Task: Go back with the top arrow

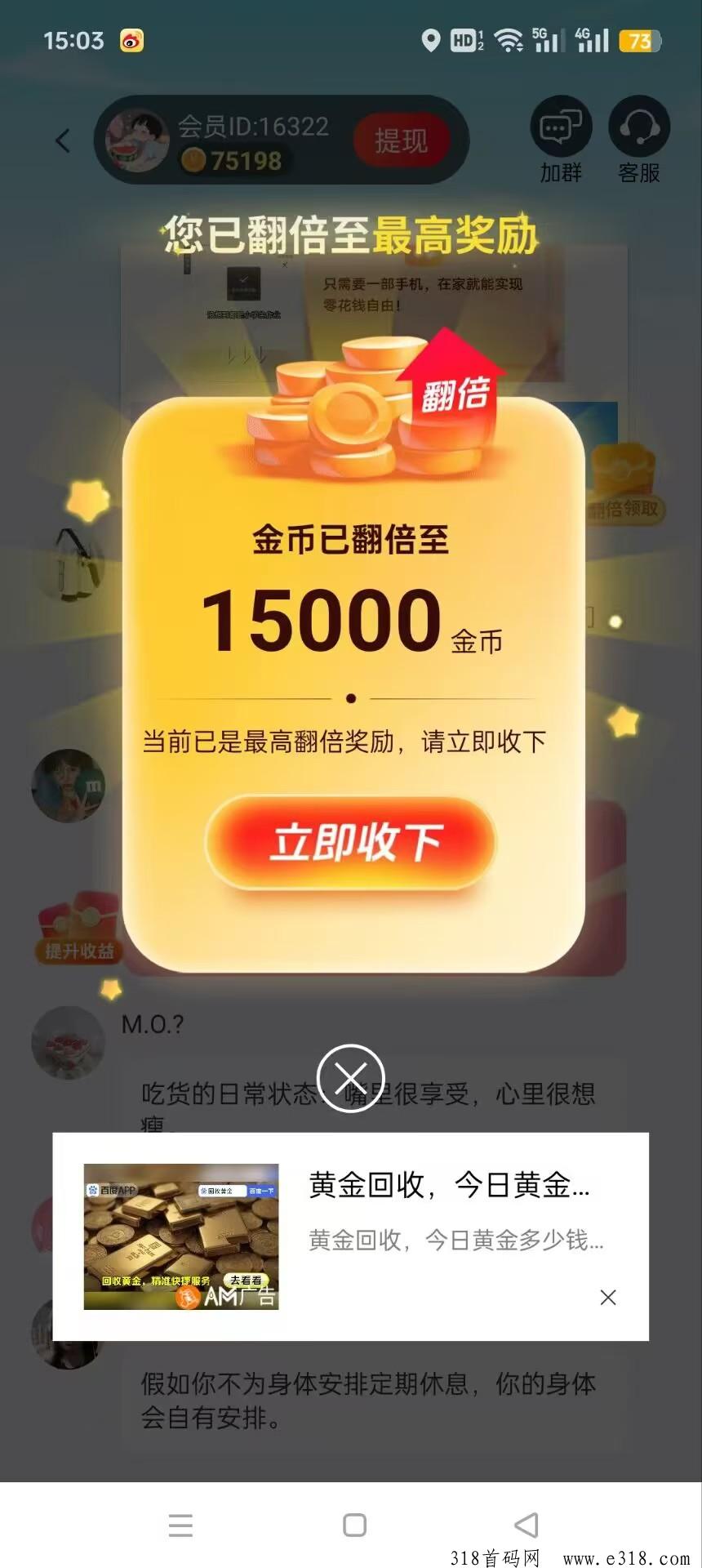Action: point(63,140)
